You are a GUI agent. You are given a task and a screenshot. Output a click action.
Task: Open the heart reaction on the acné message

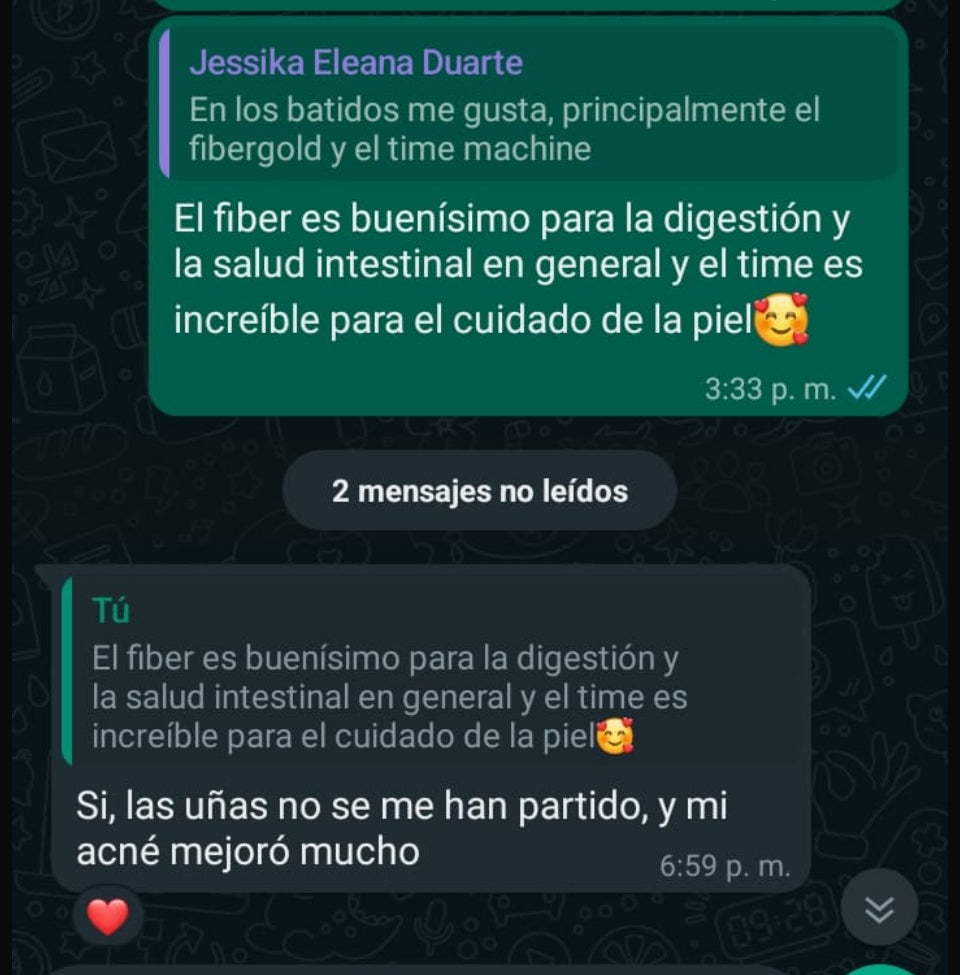108,916
